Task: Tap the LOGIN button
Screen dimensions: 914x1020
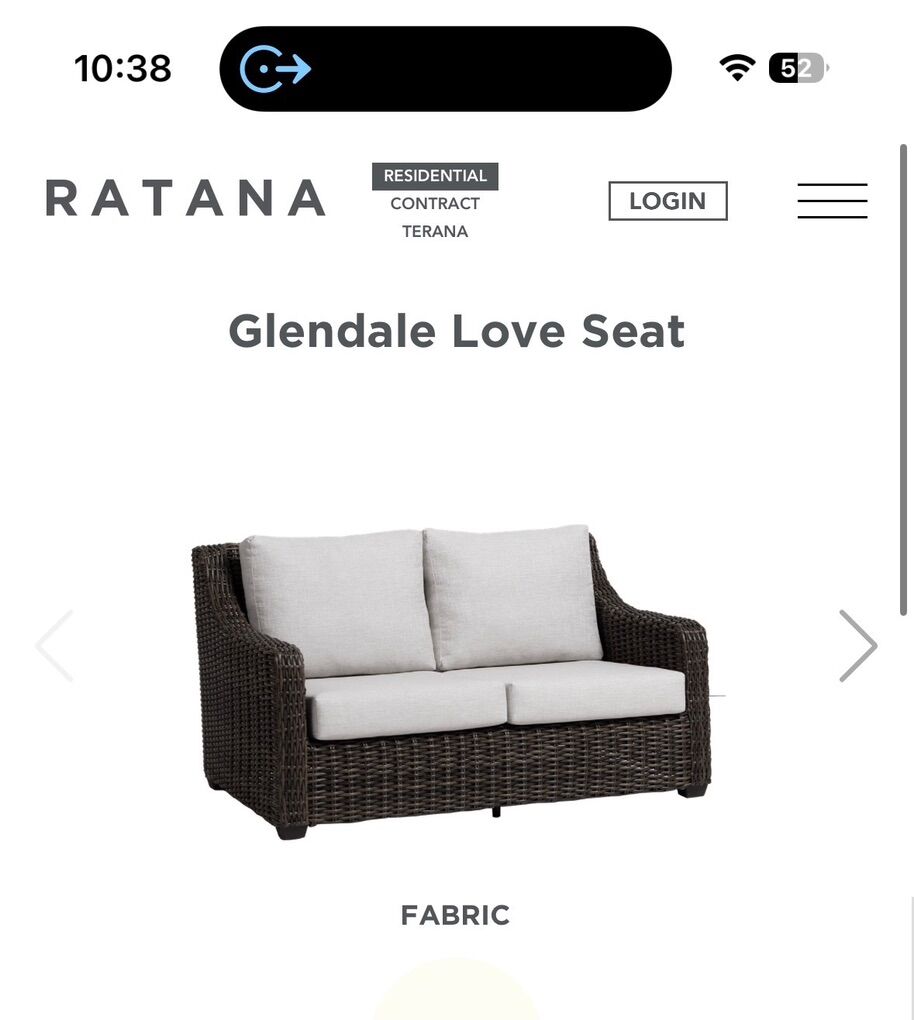Action: (667, 201)
